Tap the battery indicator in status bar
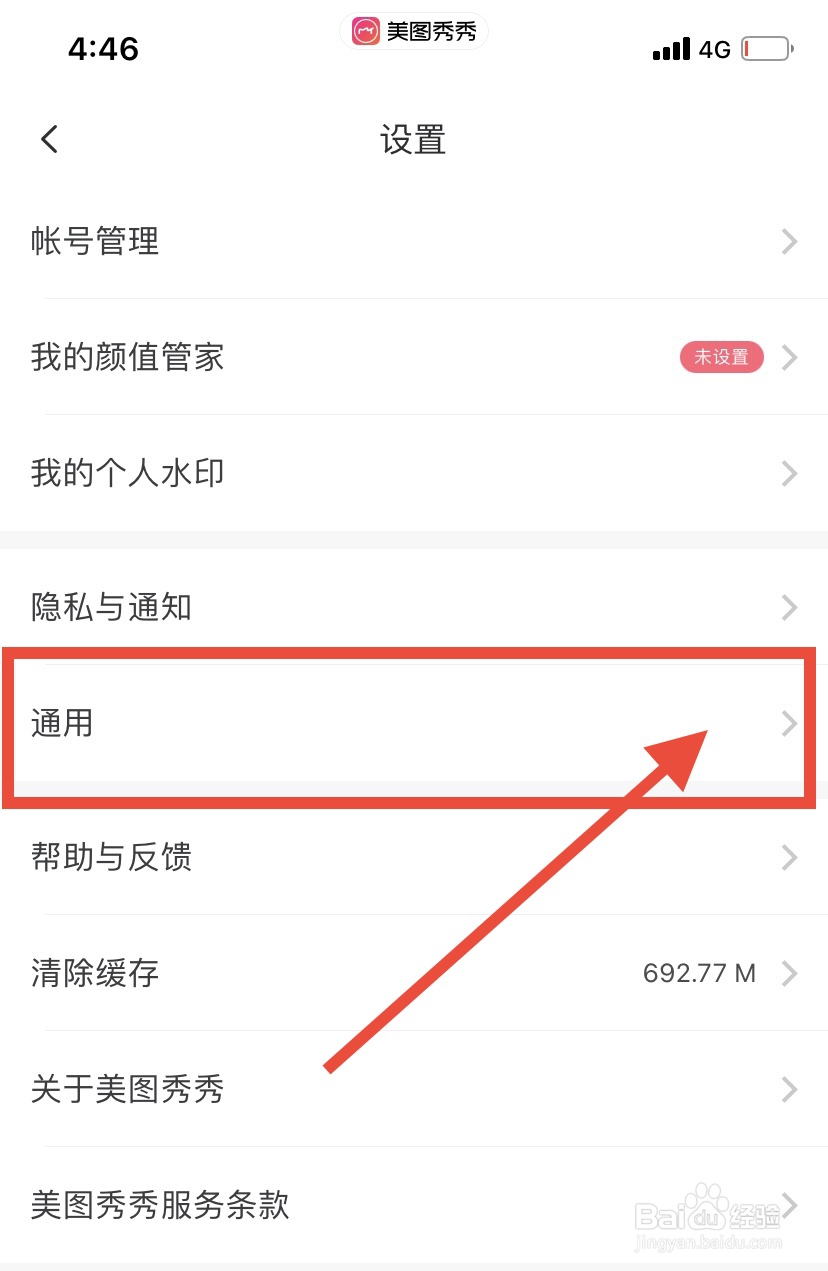Viewport: 828px width, 1271px height. coord(766,46)
